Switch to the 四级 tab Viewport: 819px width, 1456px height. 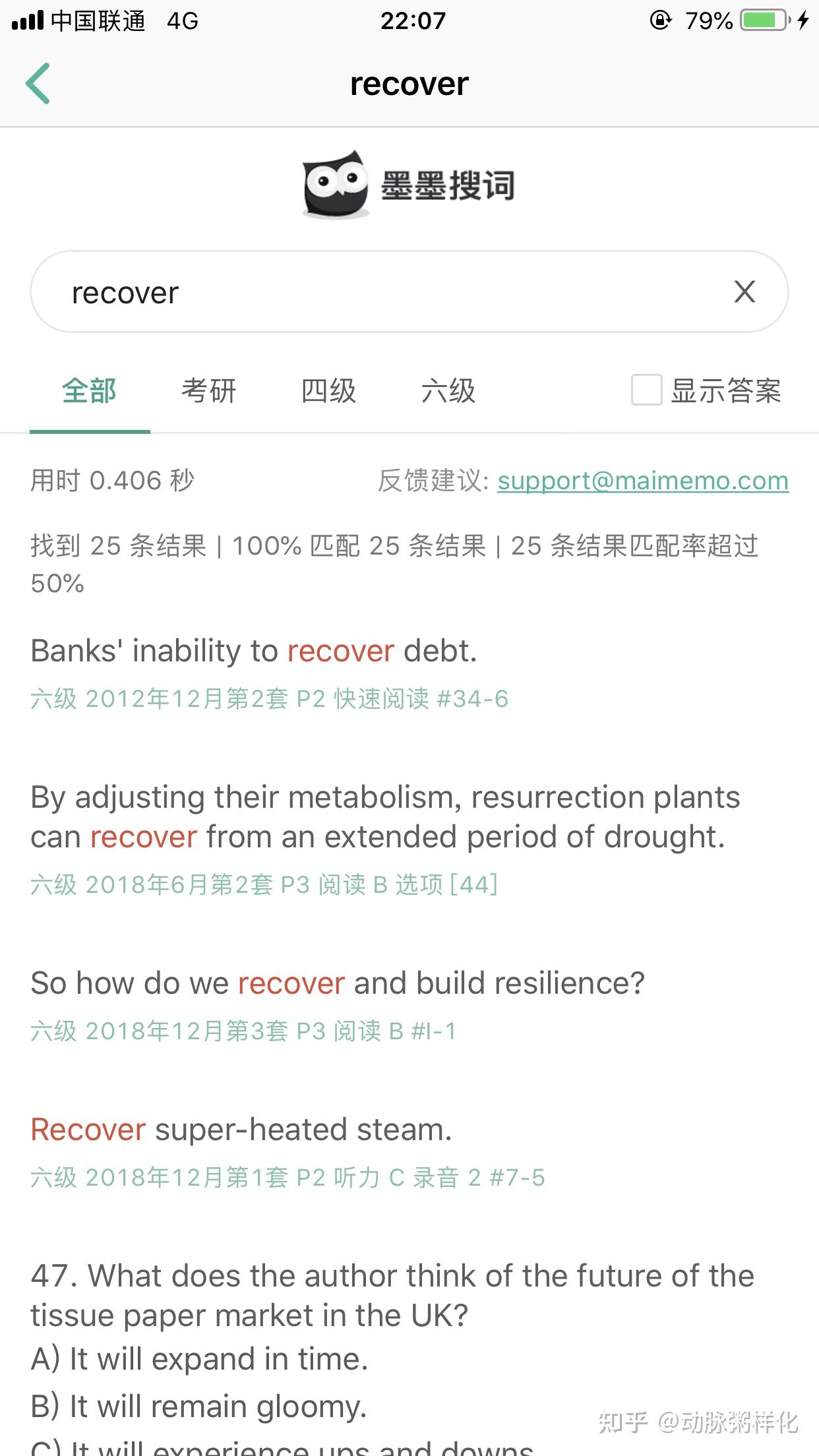click(x=328, y=391)
